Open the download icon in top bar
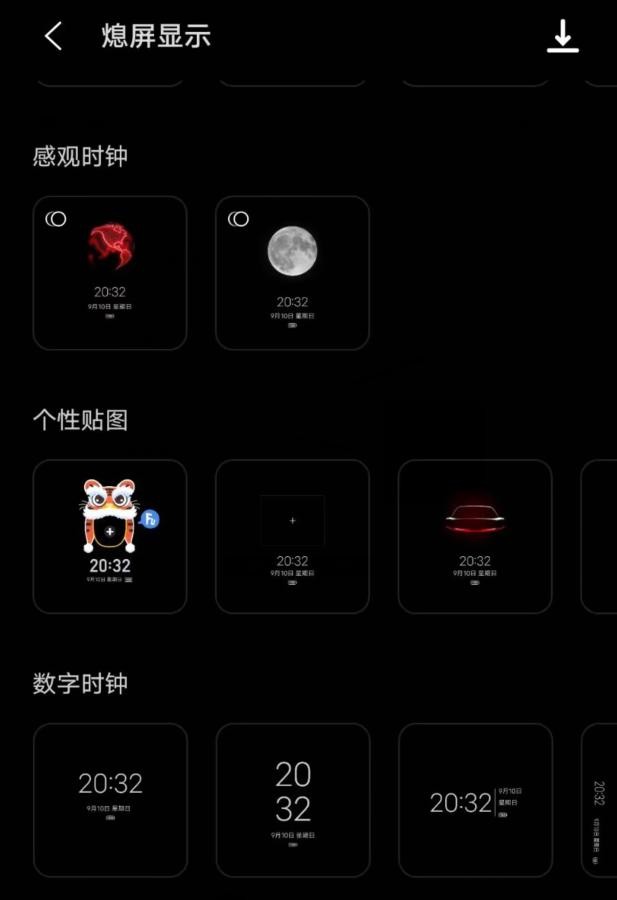 (562, 37)
